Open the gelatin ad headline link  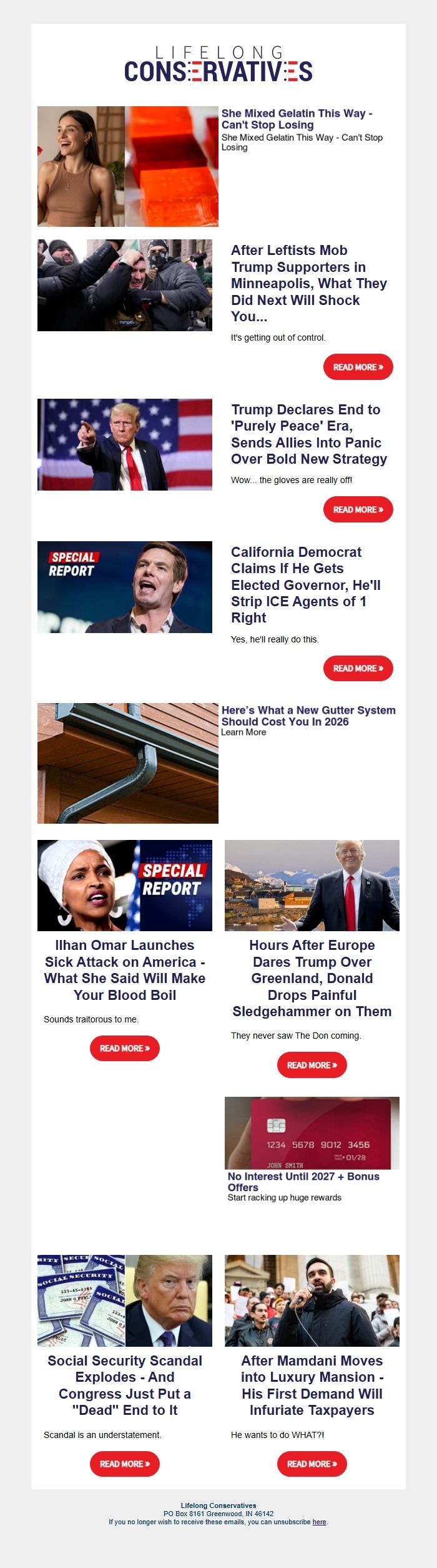pos(297,119)
